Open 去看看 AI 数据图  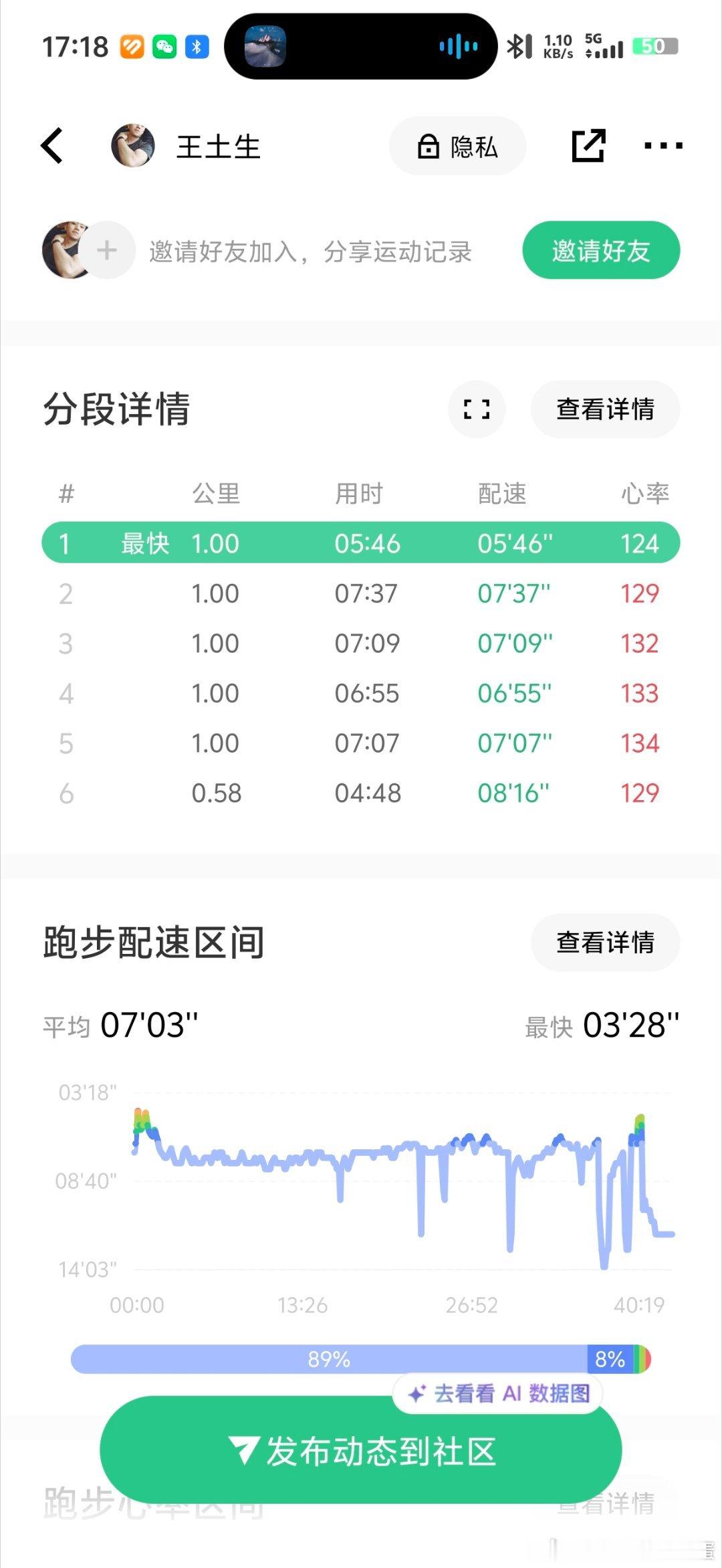499,1393
